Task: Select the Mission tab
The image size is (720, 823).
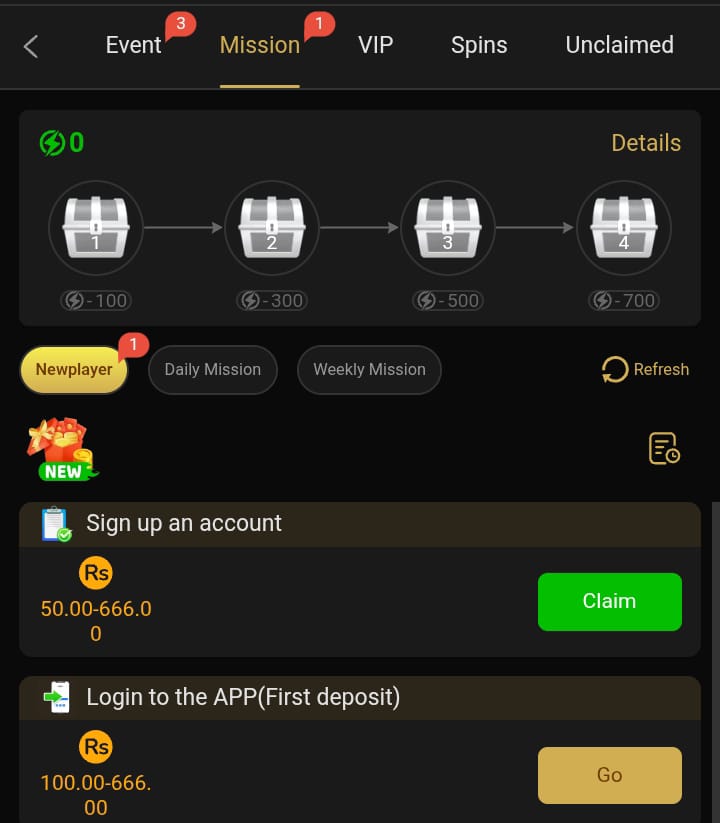Action: click(x=260, y=45)
